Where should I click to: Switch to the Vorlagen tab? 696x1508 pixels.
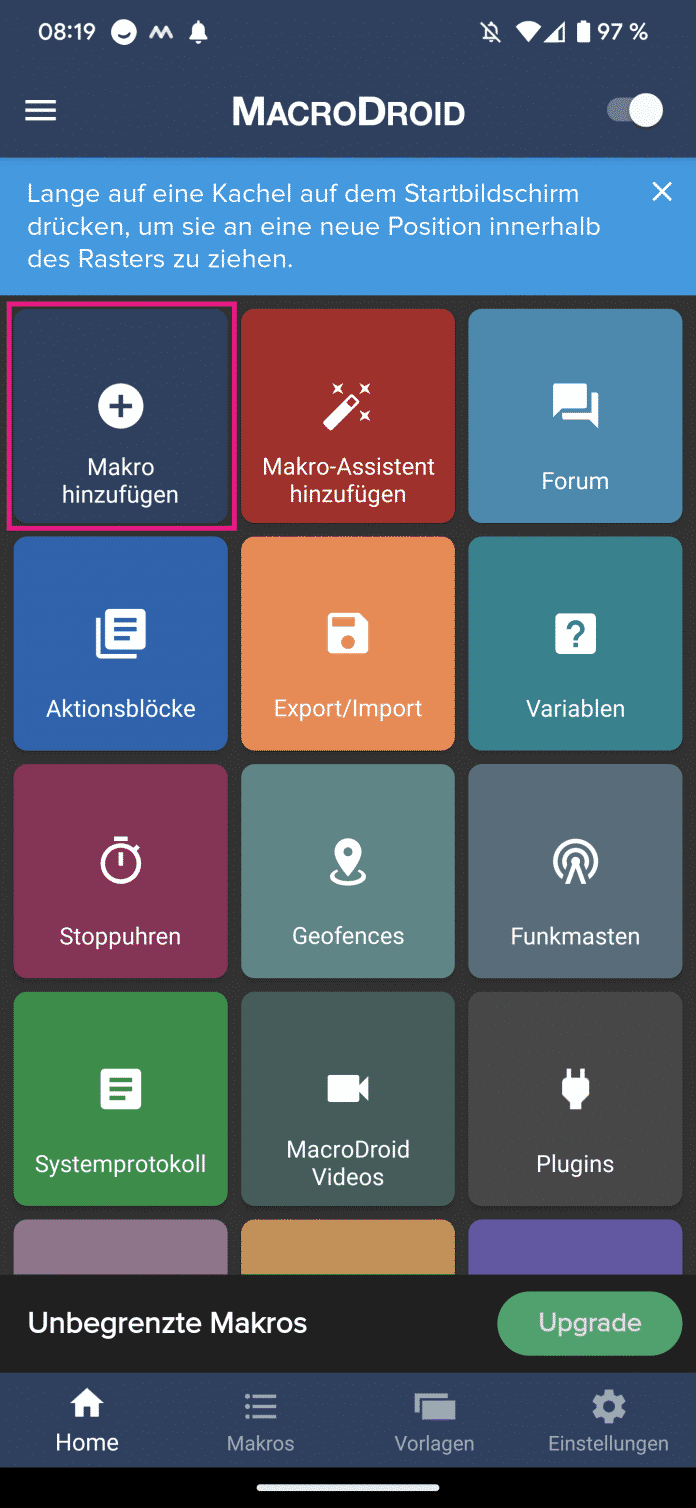(434, 1421)
